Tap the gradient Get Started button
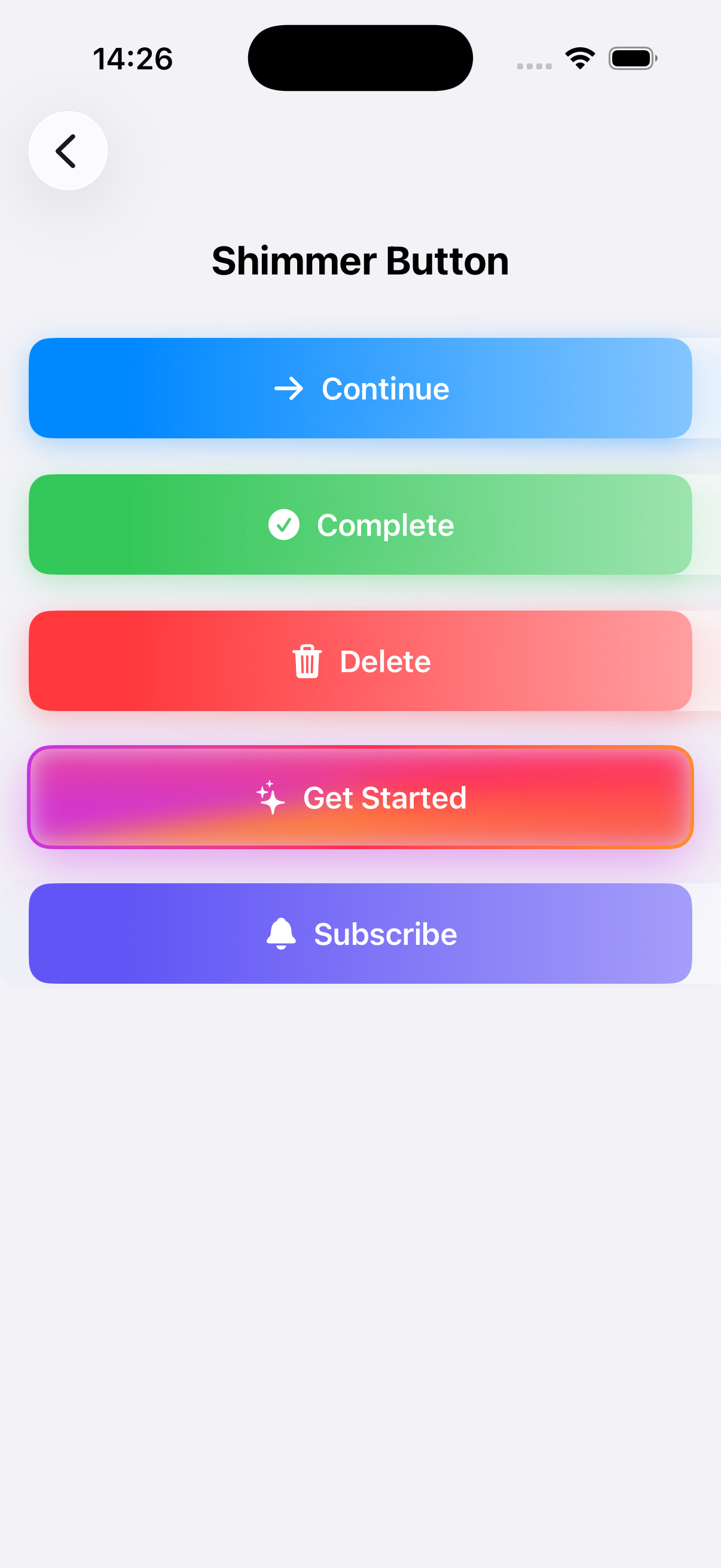 tap(360, 797)
